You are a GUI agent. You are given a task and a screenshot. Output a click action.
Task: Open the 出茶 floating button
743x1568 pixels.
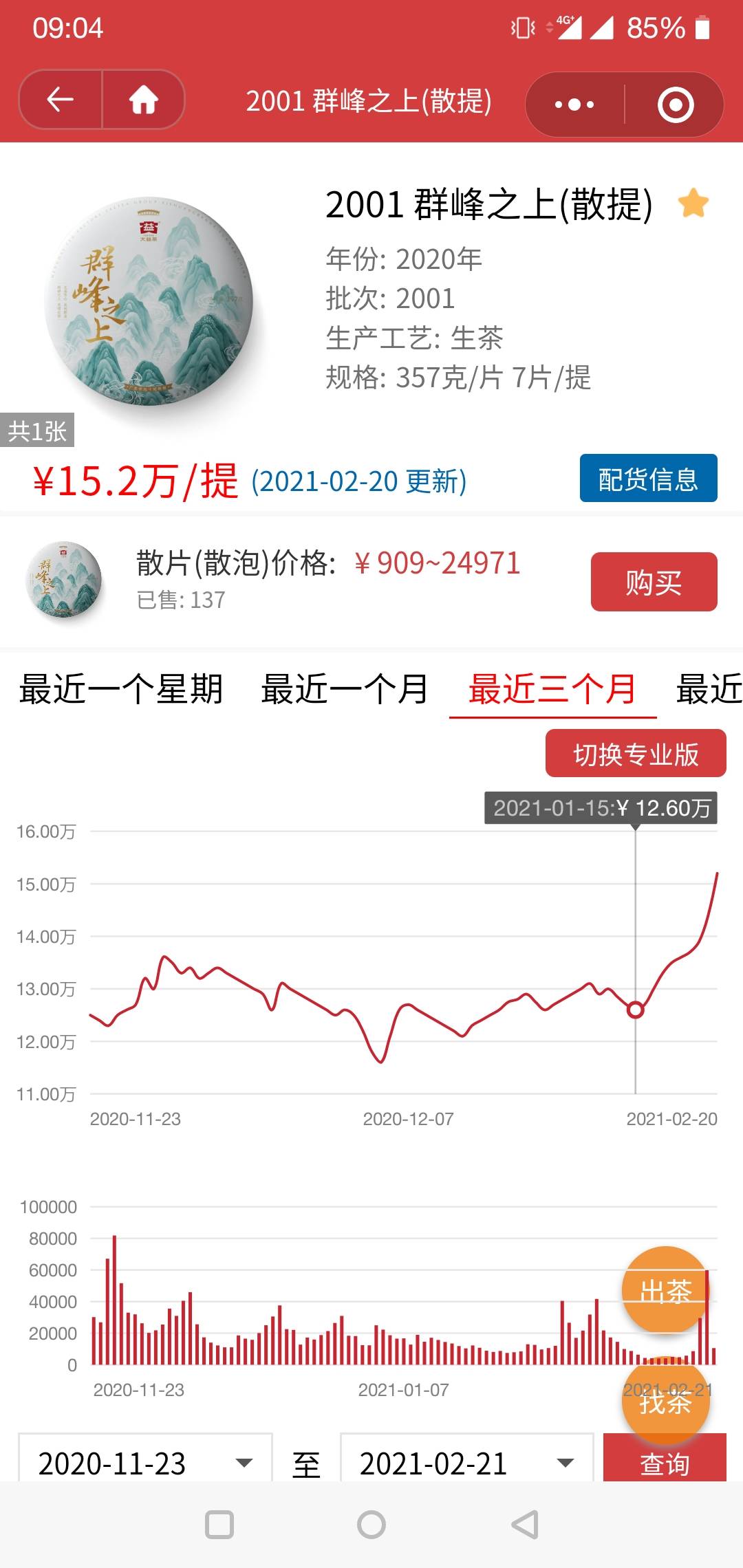tap(665, 1291)
